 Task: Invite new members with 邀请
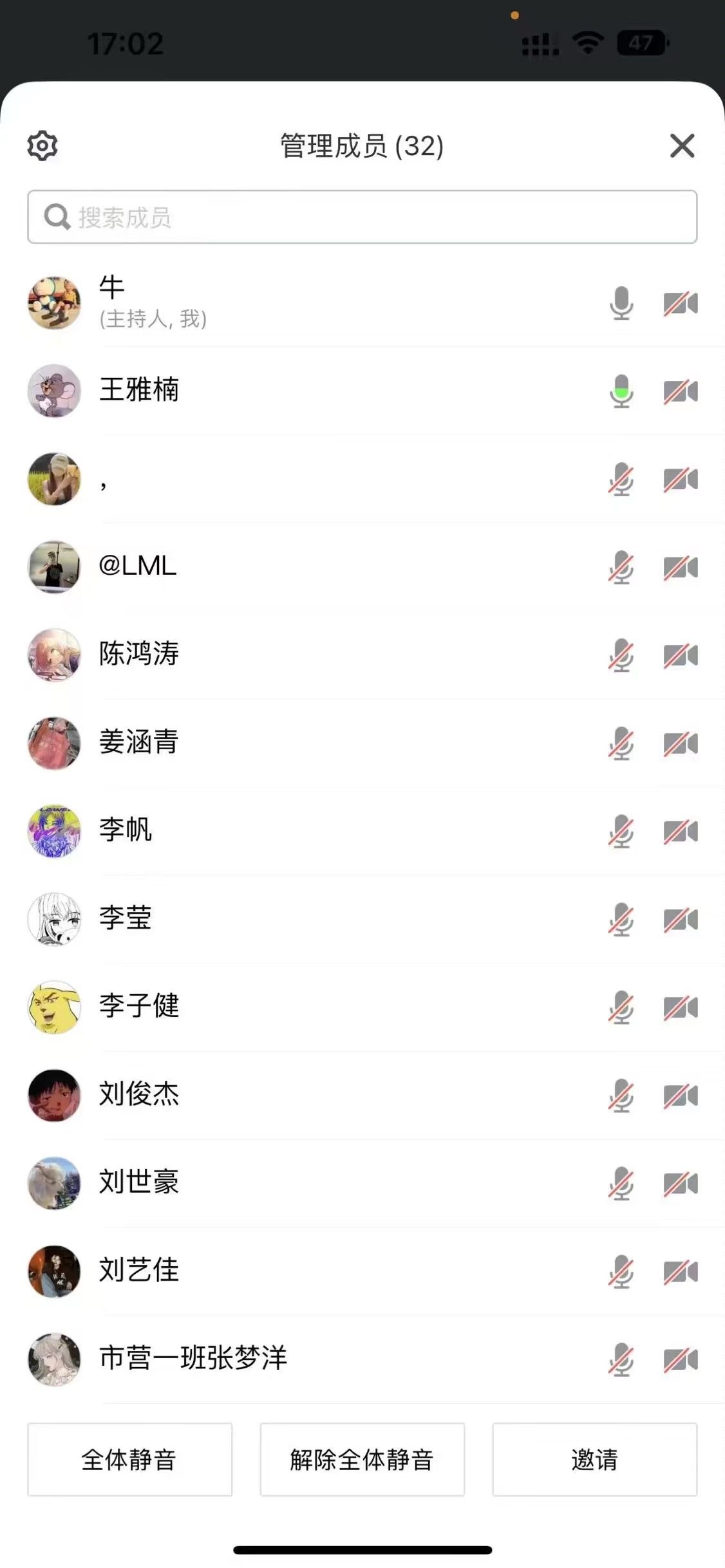click(x=594, y=1459)
